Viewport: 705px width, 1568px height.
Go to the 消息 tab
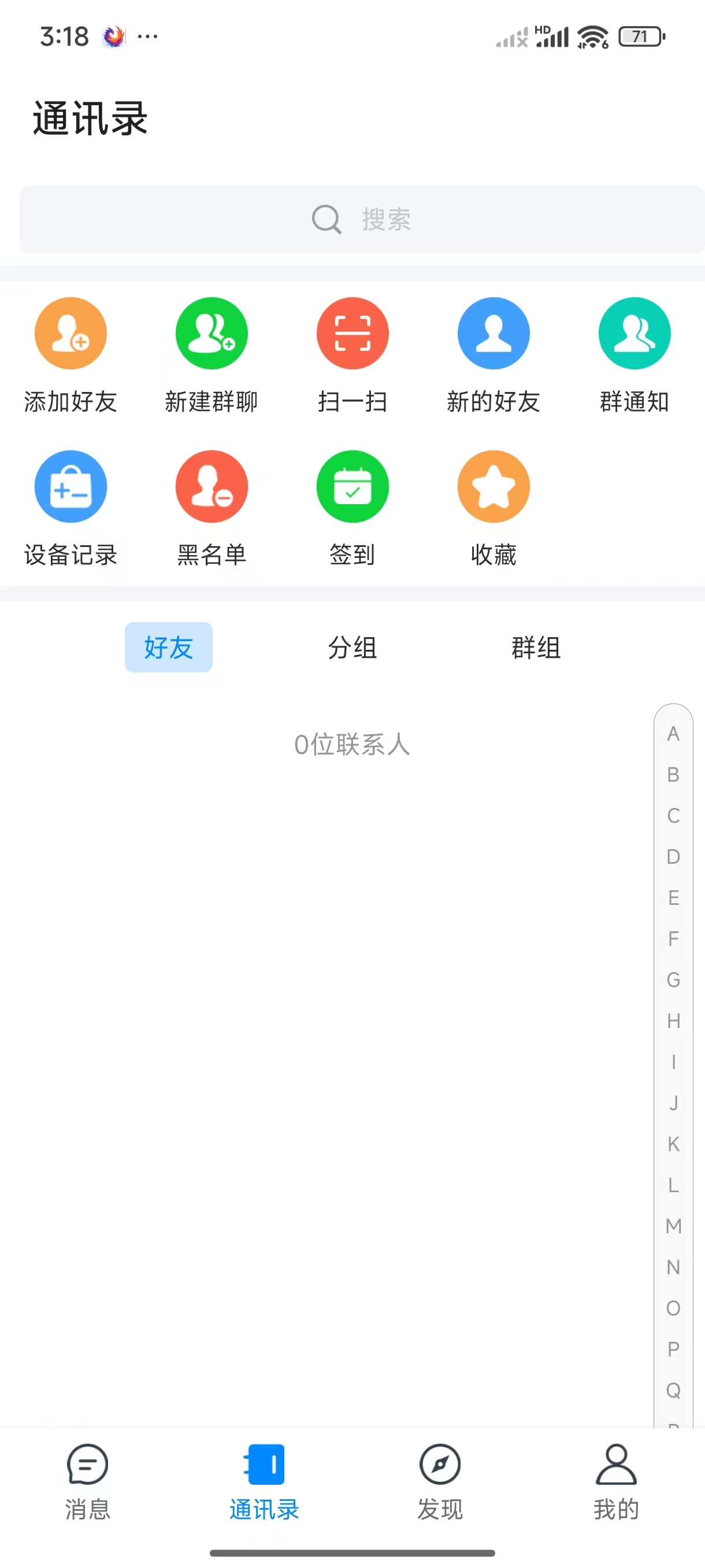[x=88, y=1483]
